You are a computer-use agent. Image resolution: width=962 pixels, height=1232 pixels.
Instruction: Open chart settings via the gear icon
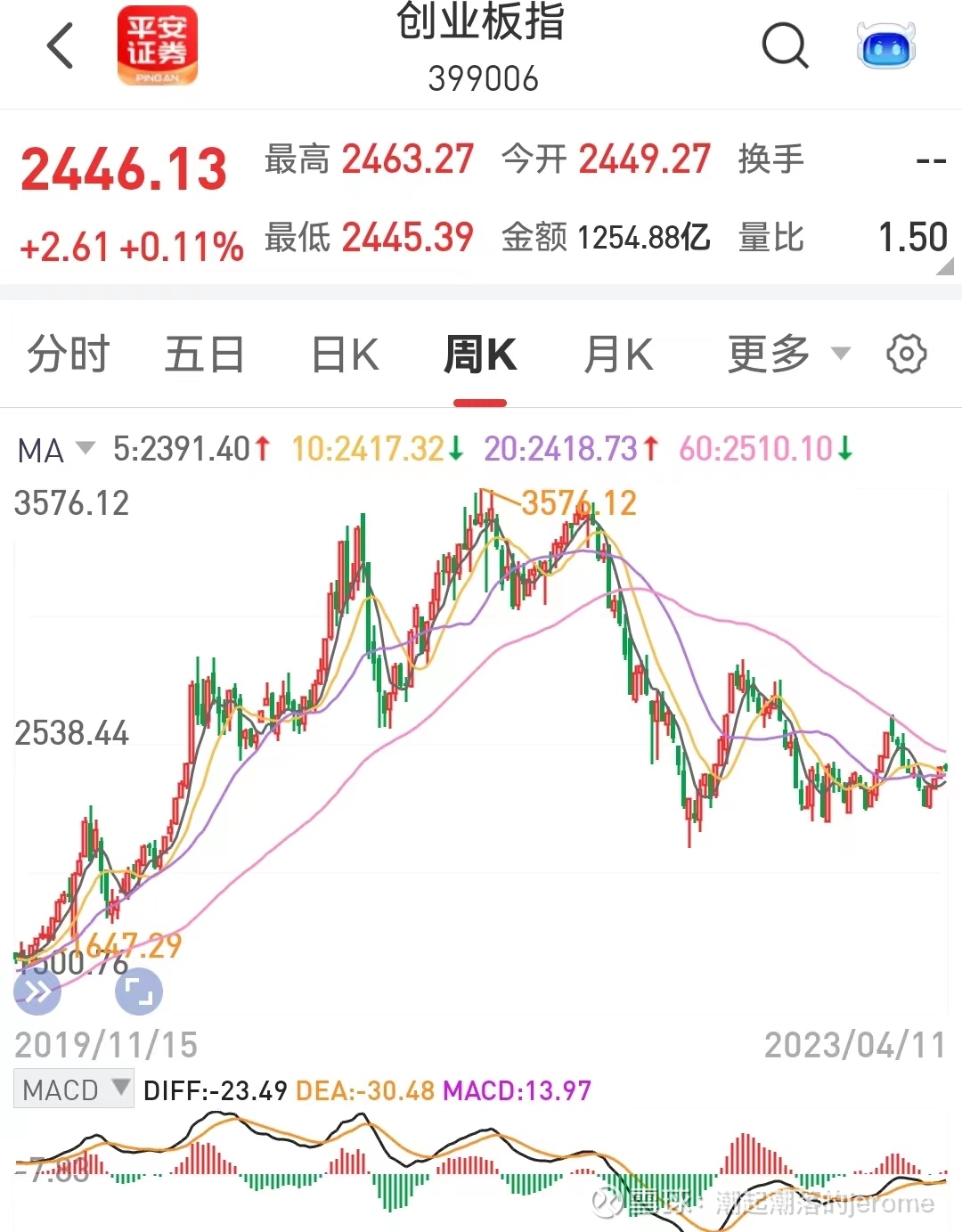tap(906, 354)
